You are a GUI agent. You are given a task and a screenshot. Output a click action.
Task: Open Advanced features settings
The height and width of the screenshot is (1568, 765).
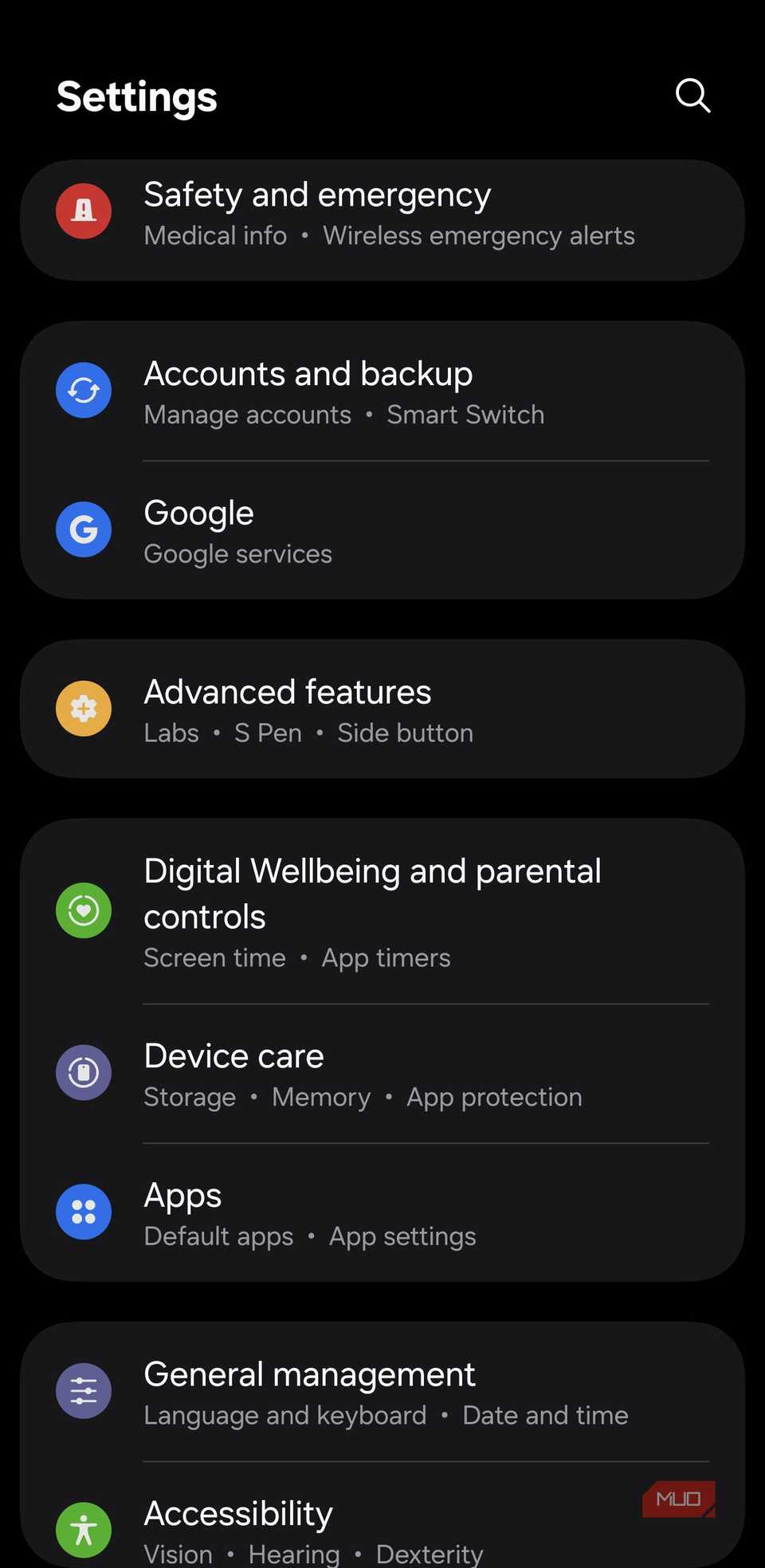coord(382,709)
